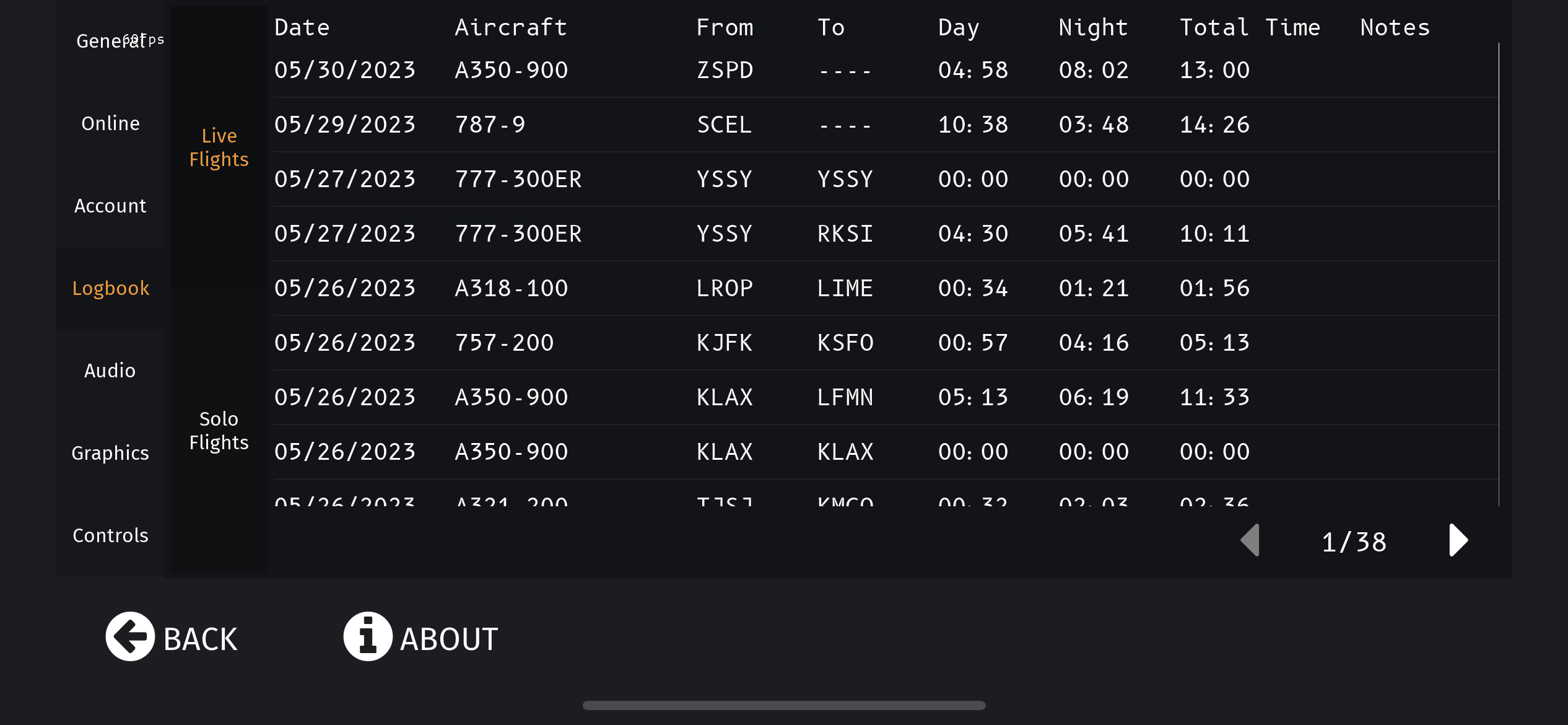Open the 787-9 flight from SCEL
The height and width of the screenshot is (725, 1568).
pos(762,125)
